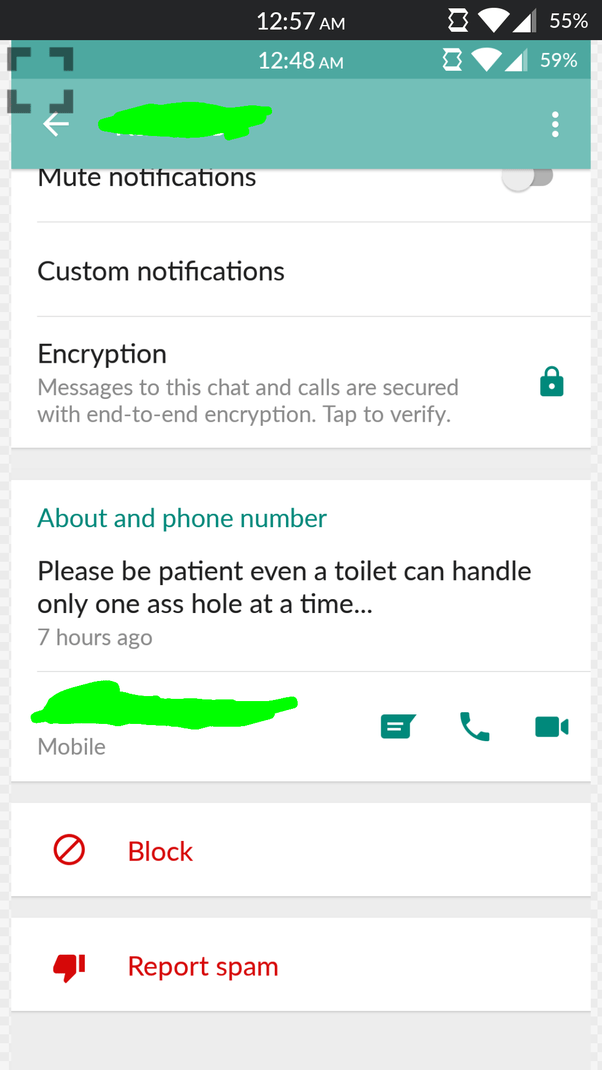The width and height of the screenshot is (602, 1070).
Task: Go back using the arrow
Action: 56,125
